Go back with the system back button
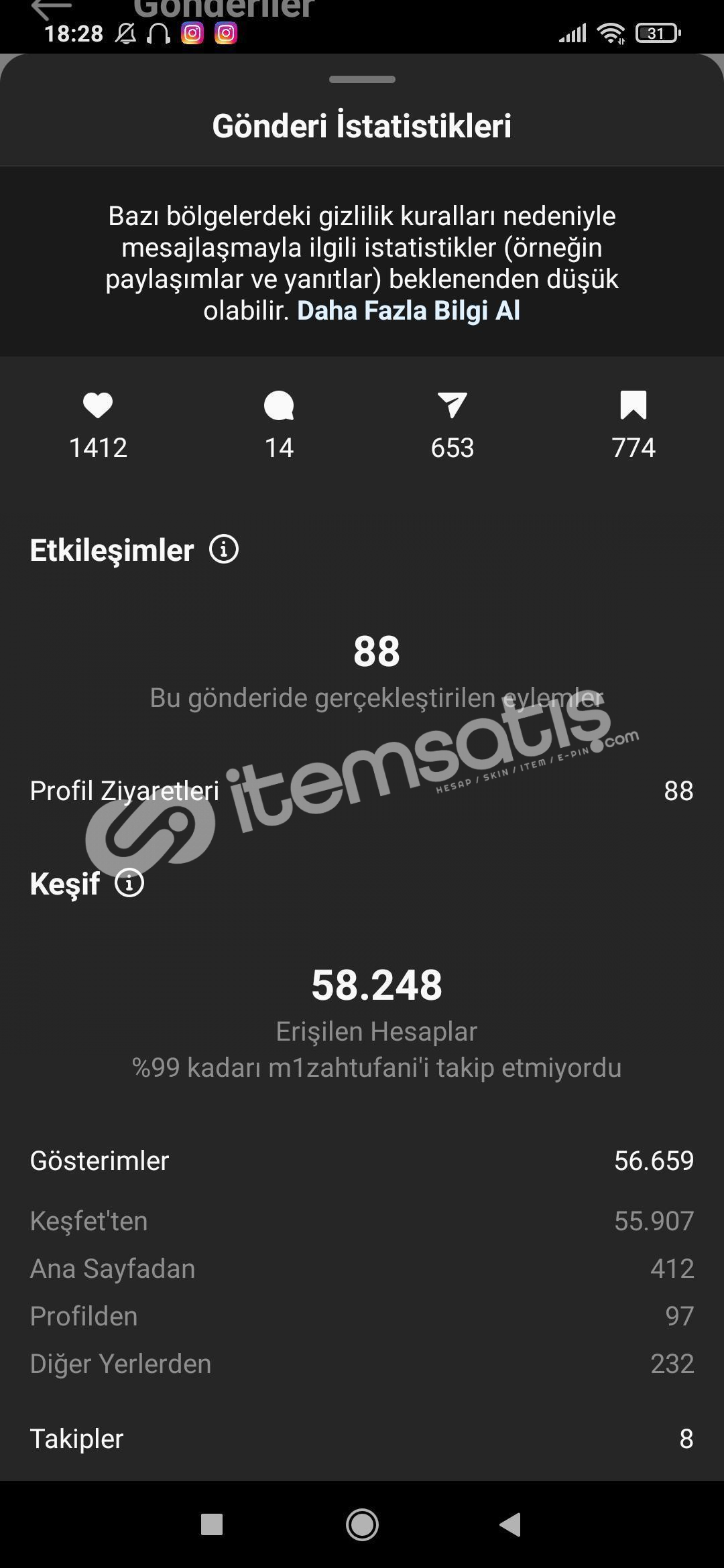 click(510, 1524)
